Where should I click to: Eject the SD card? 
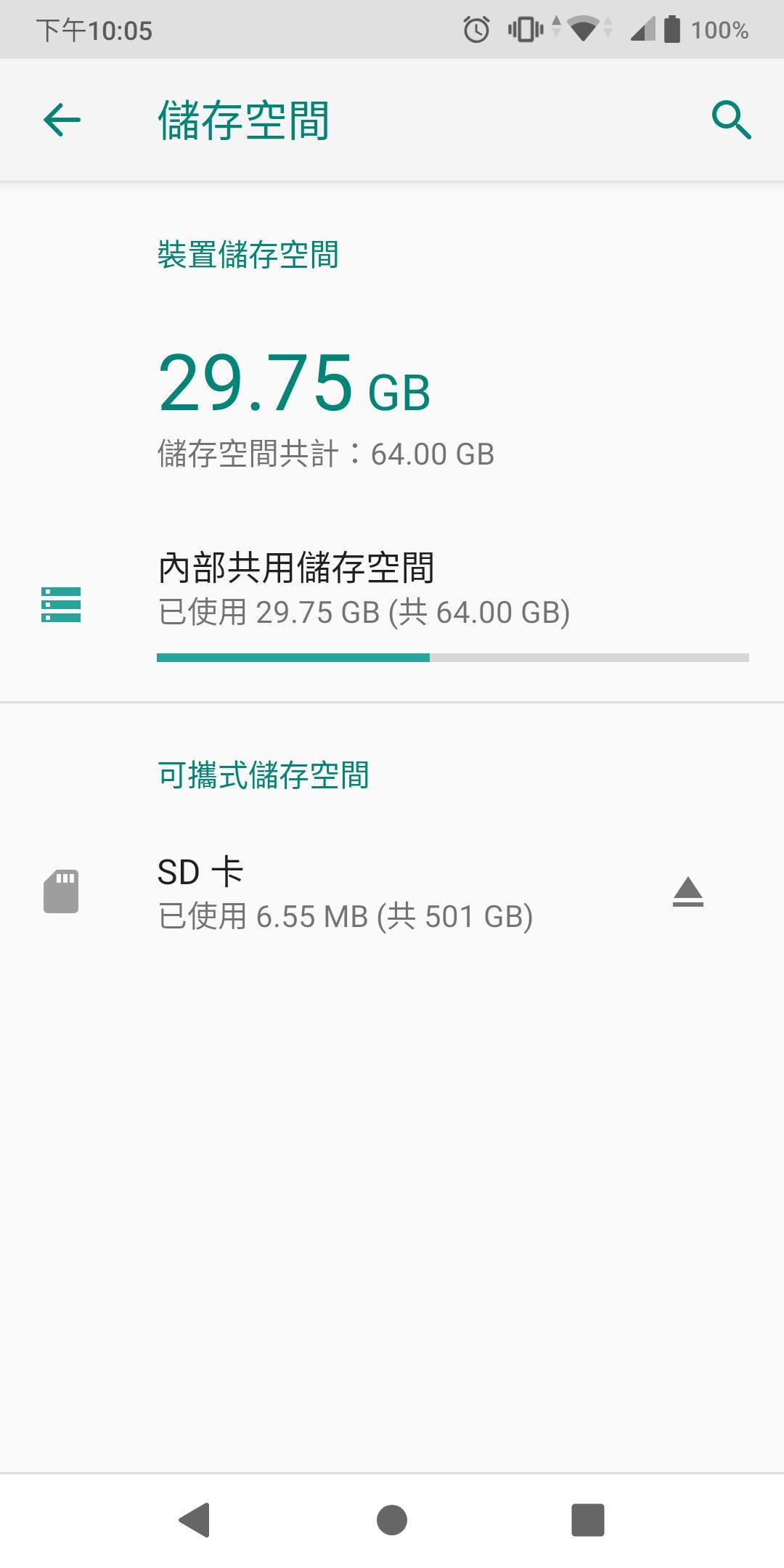pyautogui.click(x=687, y=892)
